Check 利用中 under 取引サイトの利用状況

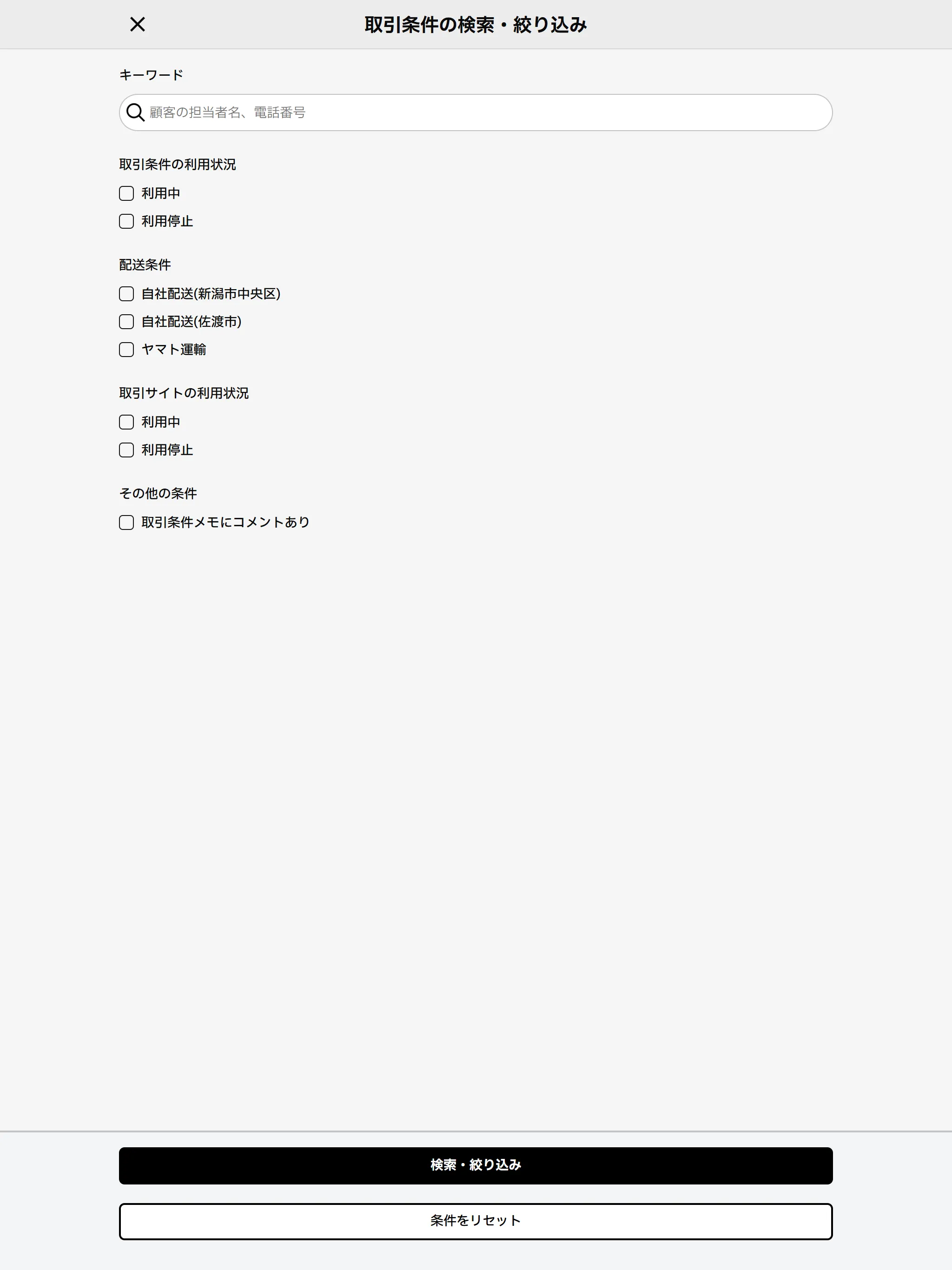click(126, 422)
